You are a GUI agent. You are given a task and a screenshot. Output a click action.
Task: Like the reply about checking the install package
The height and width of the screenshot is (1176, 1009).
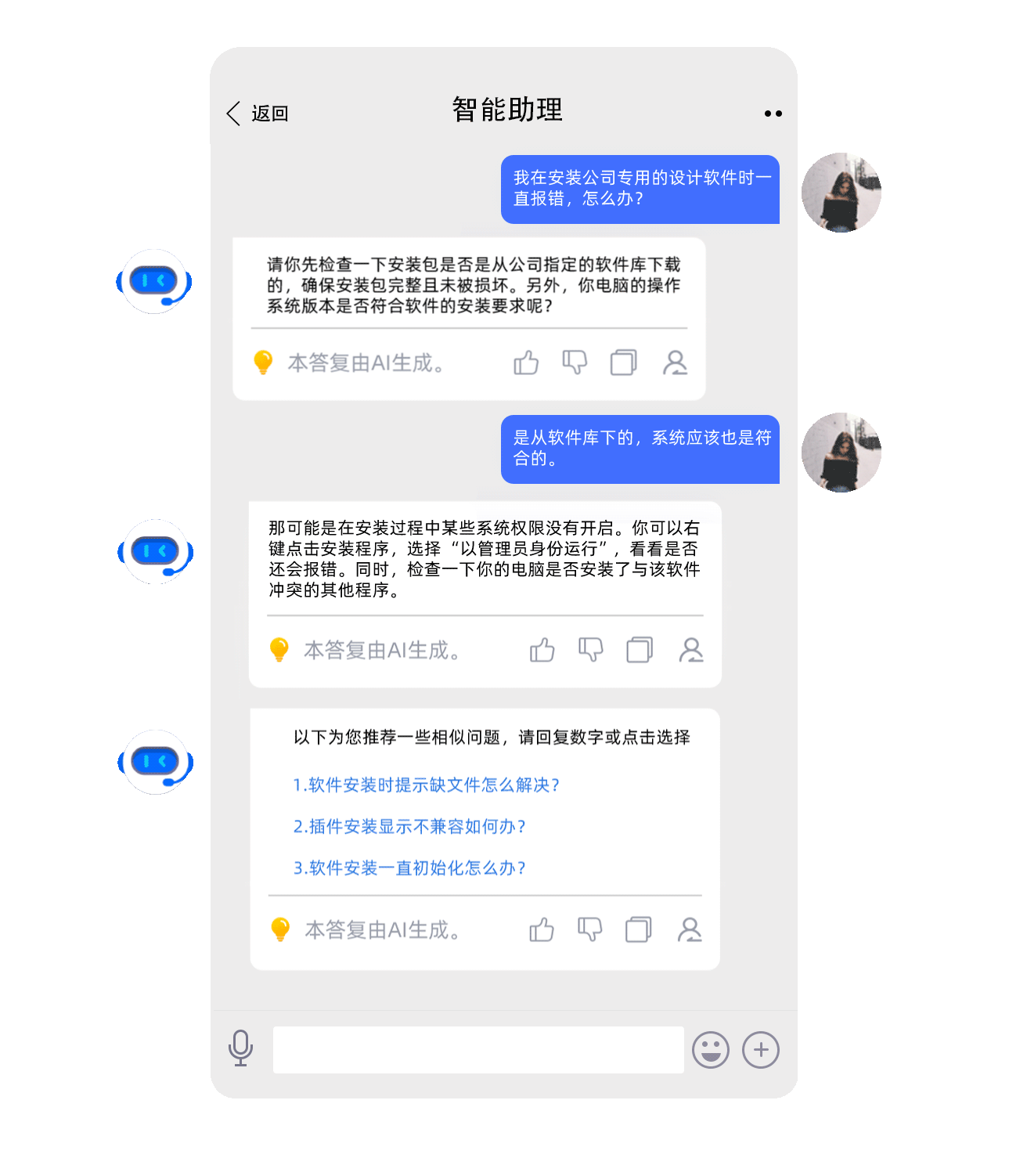coord(526,363)
